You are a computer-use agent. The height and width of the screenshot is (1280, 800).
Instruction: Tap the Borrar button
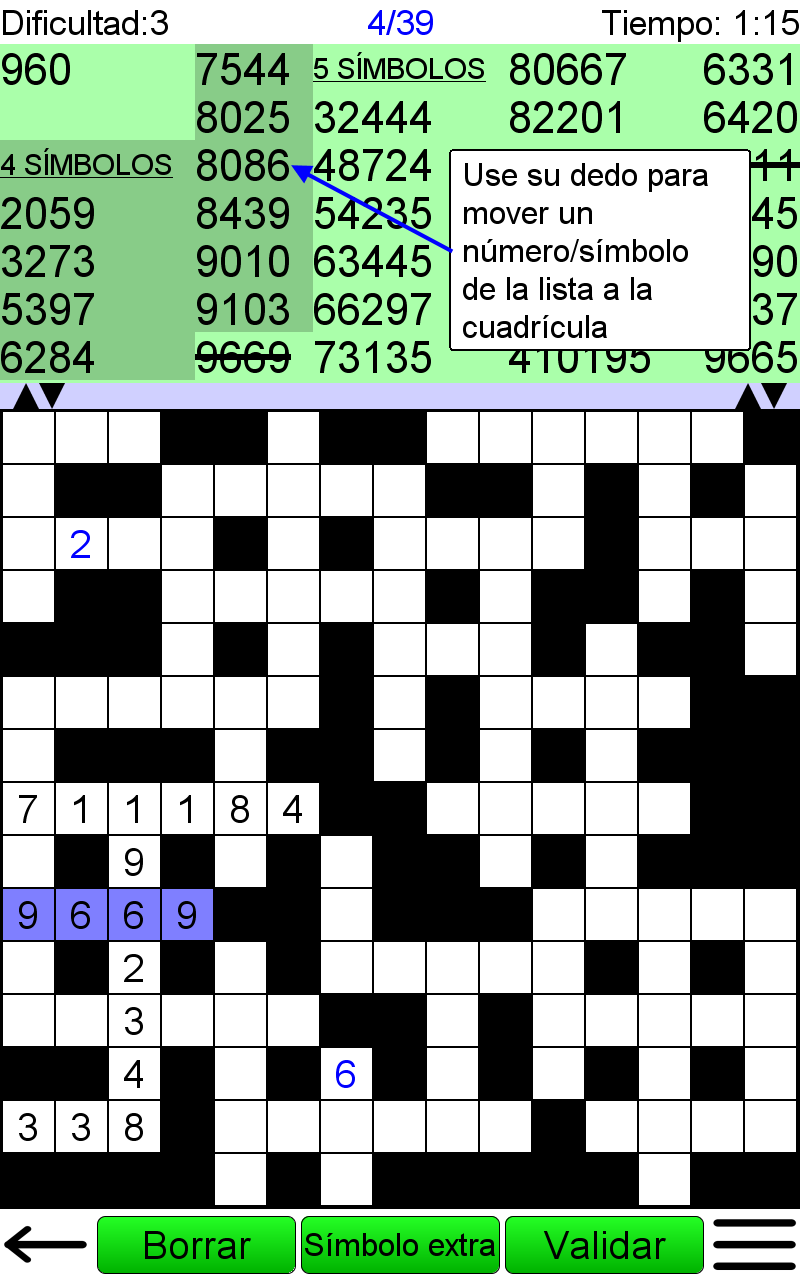(x=197, y=1245)
